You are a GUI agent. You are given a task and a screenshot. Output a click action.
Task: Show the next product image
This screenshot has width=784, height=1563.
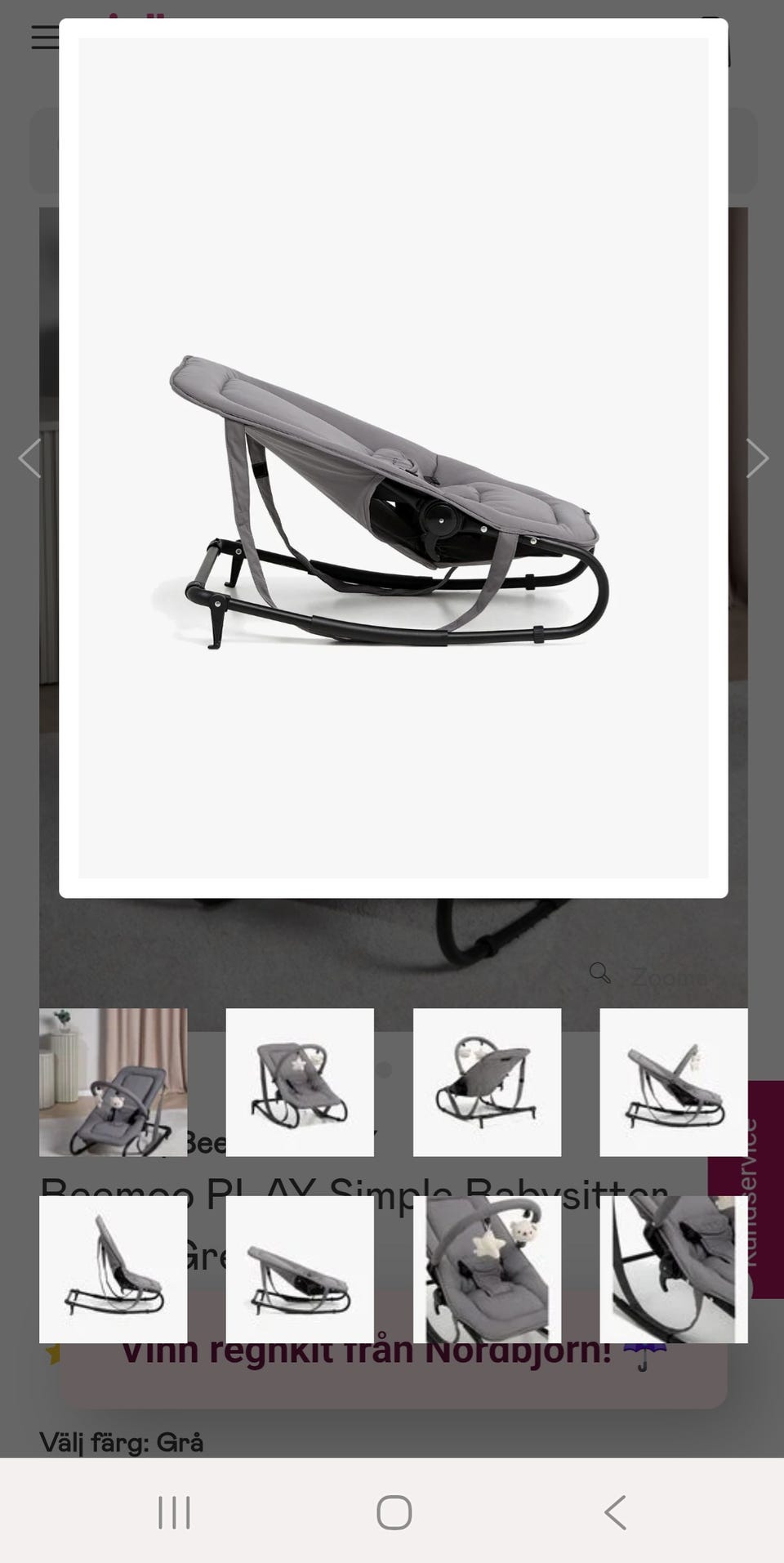pos(756,458)
